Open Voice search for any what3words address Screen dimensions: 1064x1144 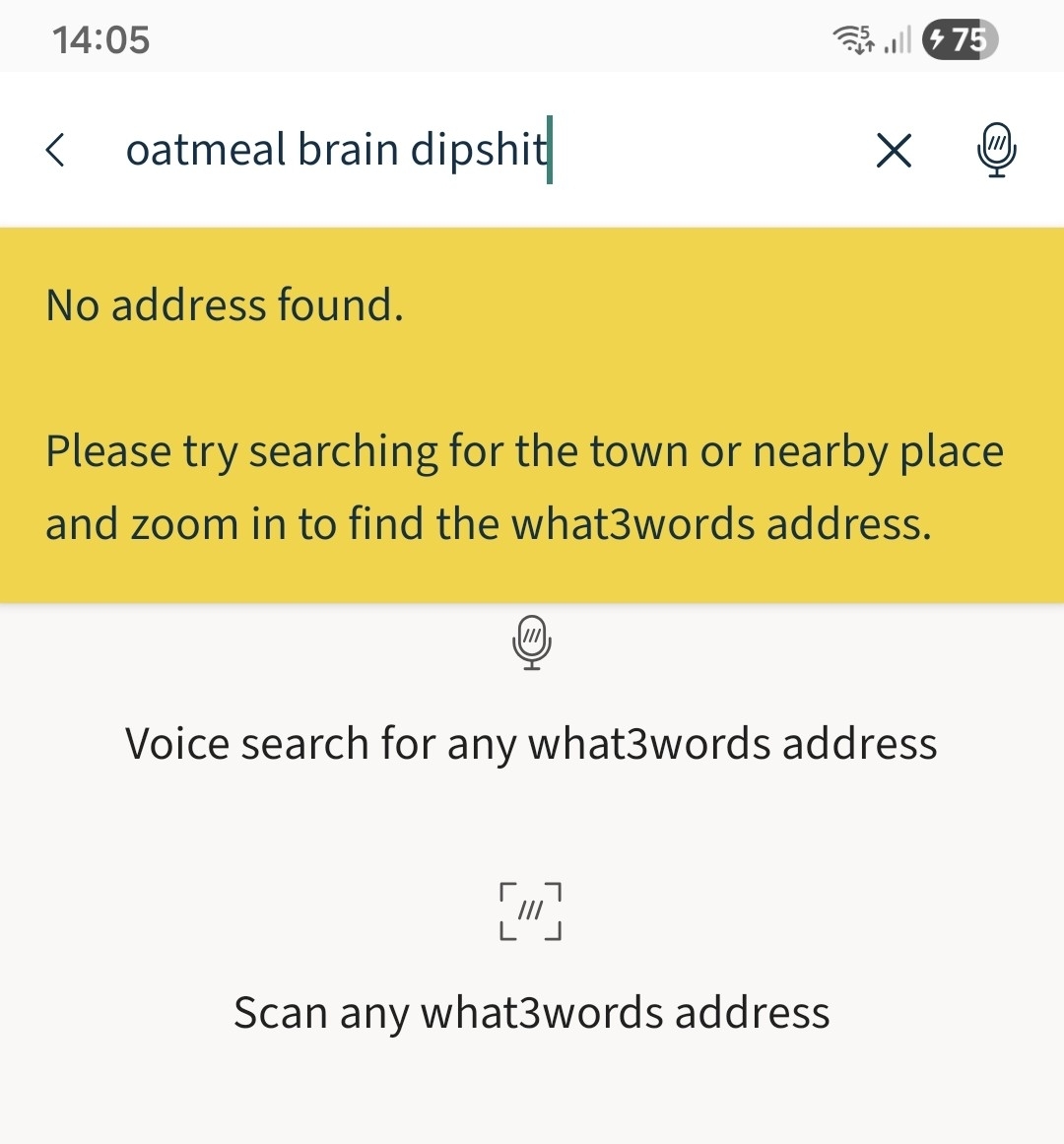[x=531, y=742]
